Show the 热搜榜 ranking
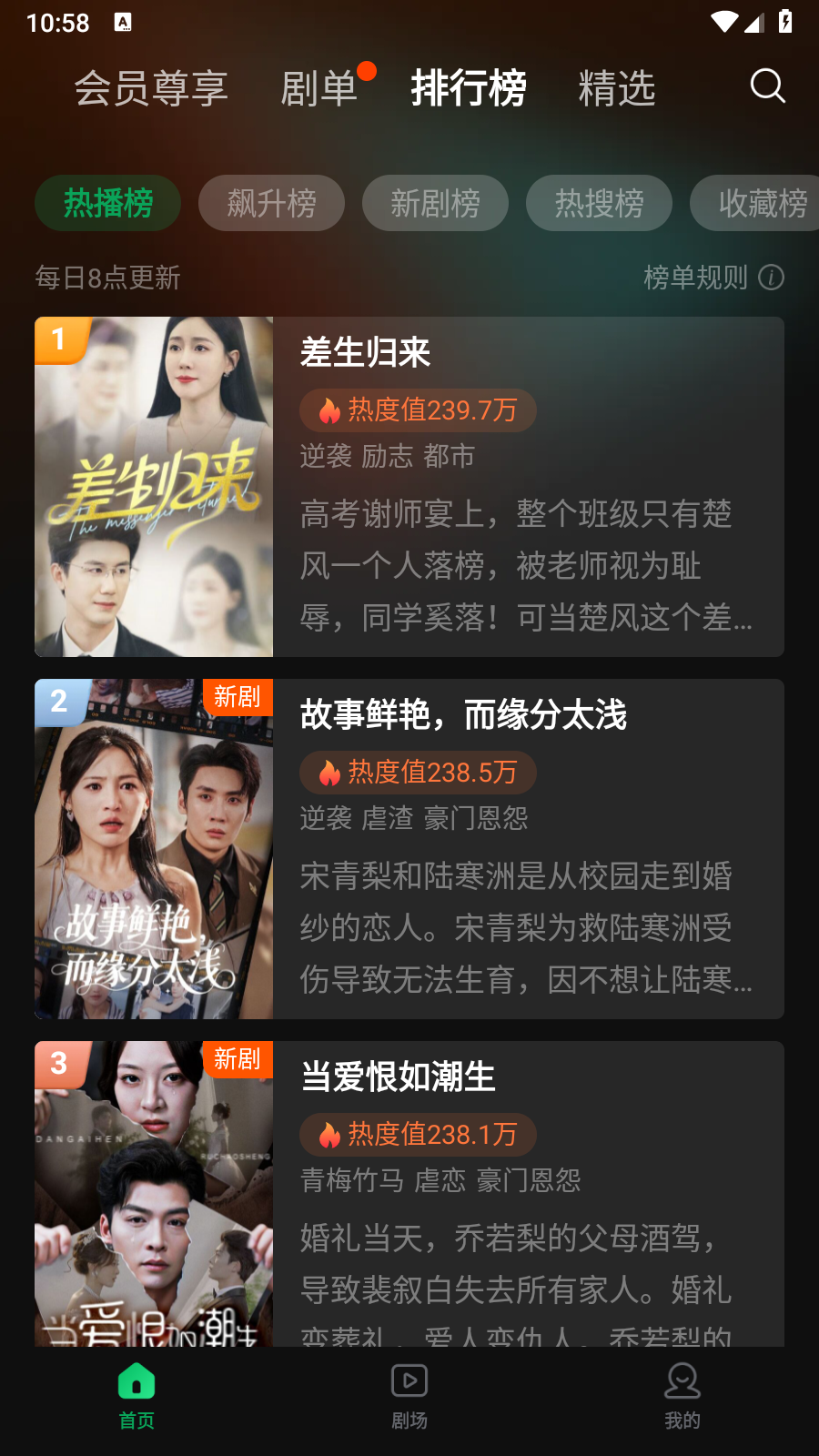 (x=599, y=203)
